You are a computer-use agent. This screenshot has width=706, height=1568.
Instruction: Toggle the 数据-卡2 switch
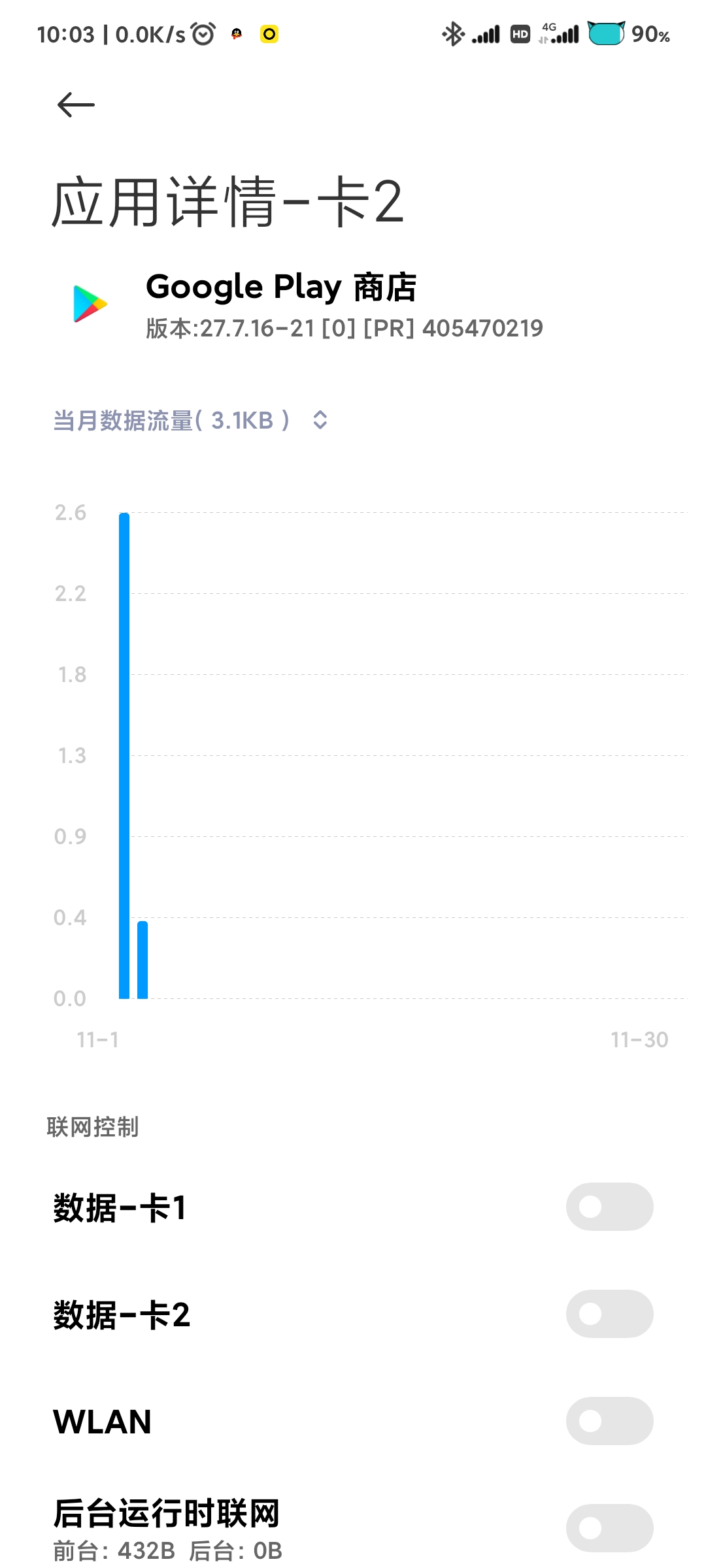(x=609, y=1314)
